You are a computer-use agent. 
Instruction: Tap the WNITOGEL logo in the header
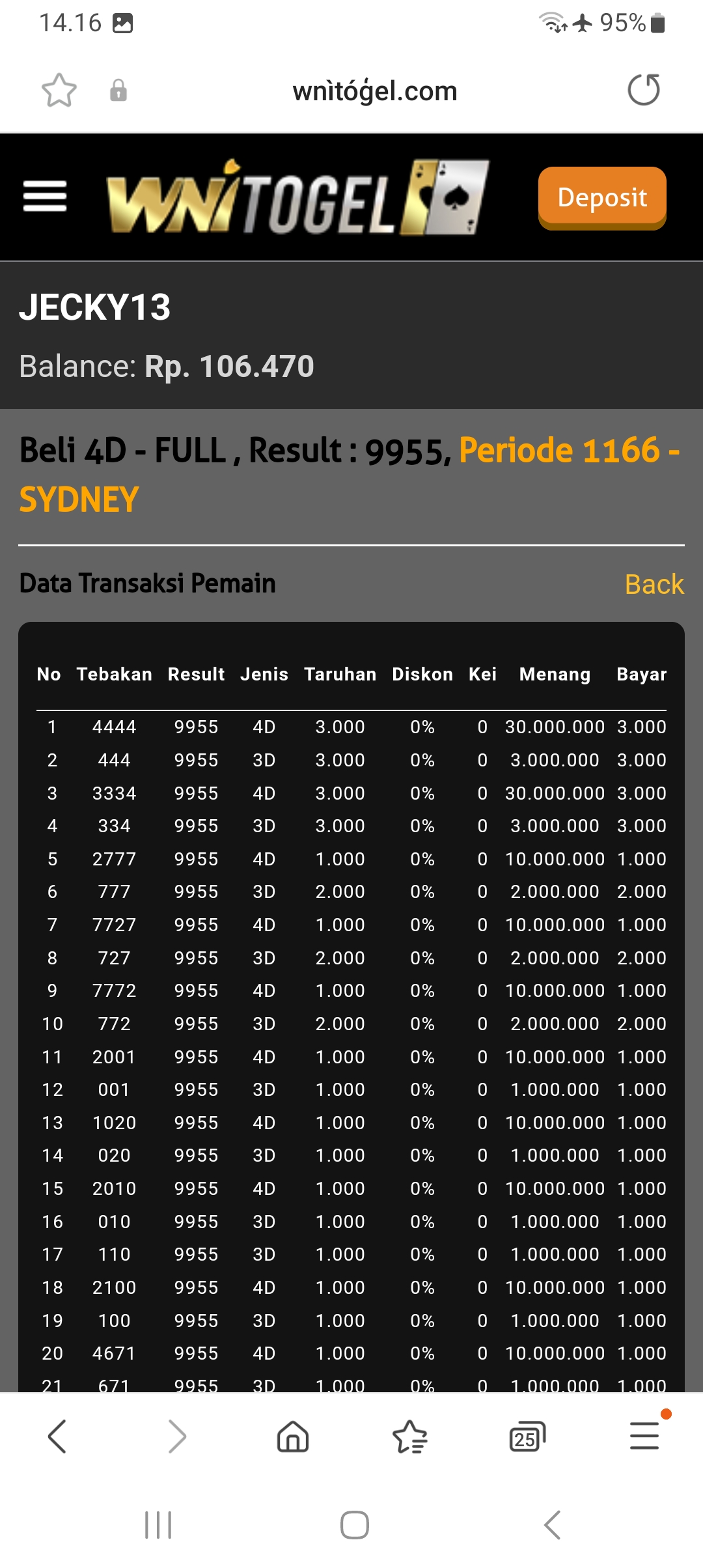coord(297,197)
